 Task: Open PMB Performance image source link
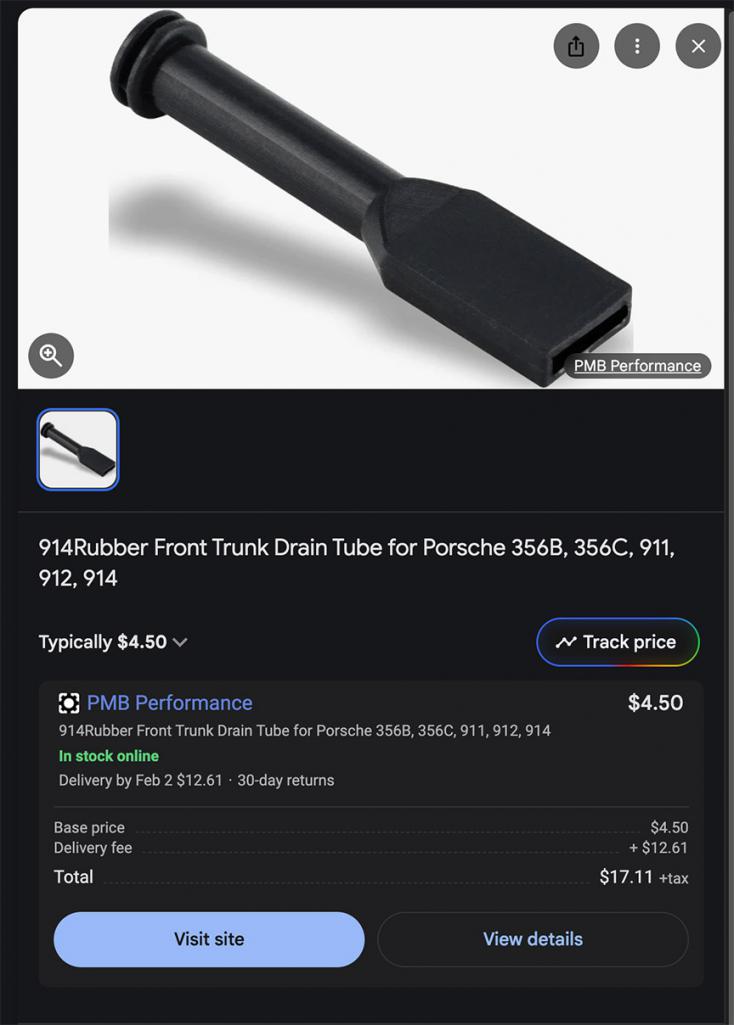point(637,366)
